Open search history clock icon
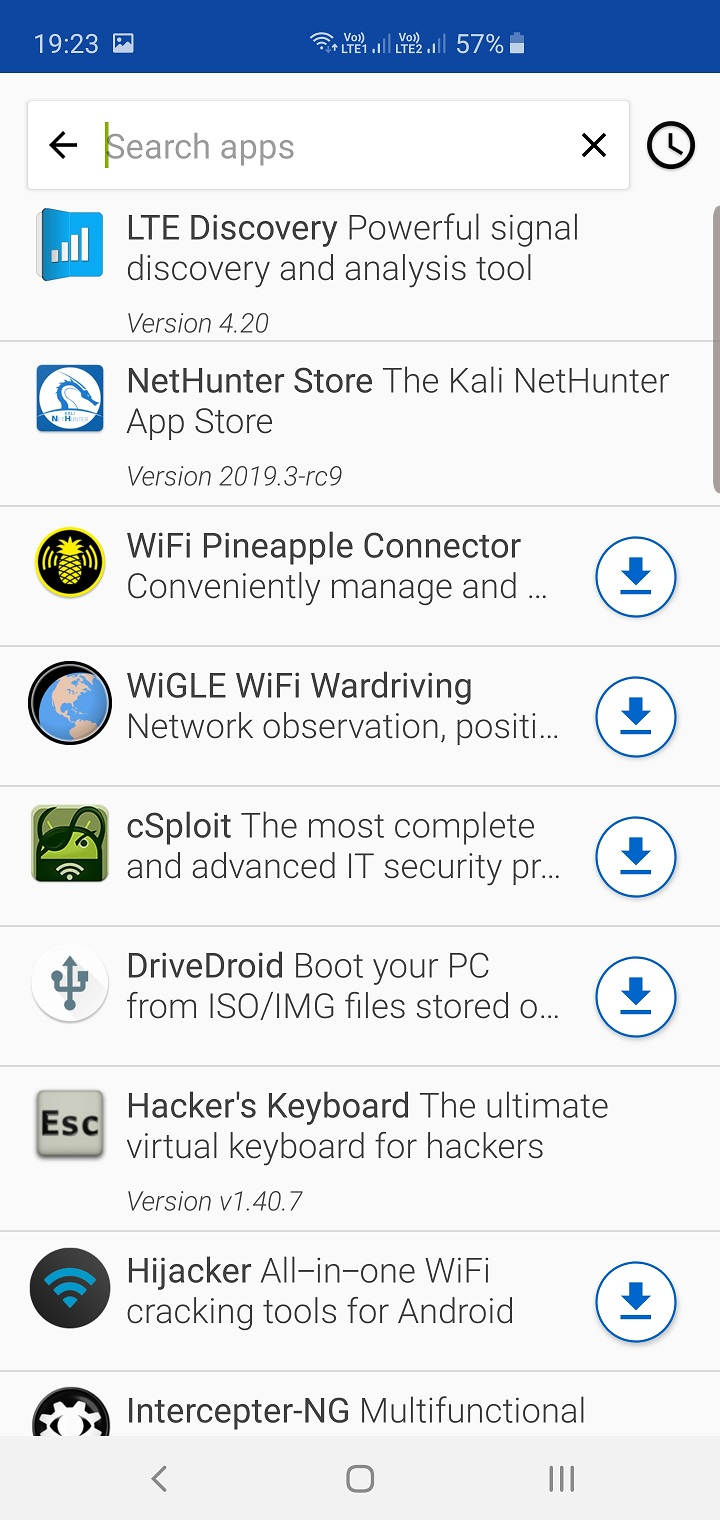The image size is (720, 1520). [670, 146]
